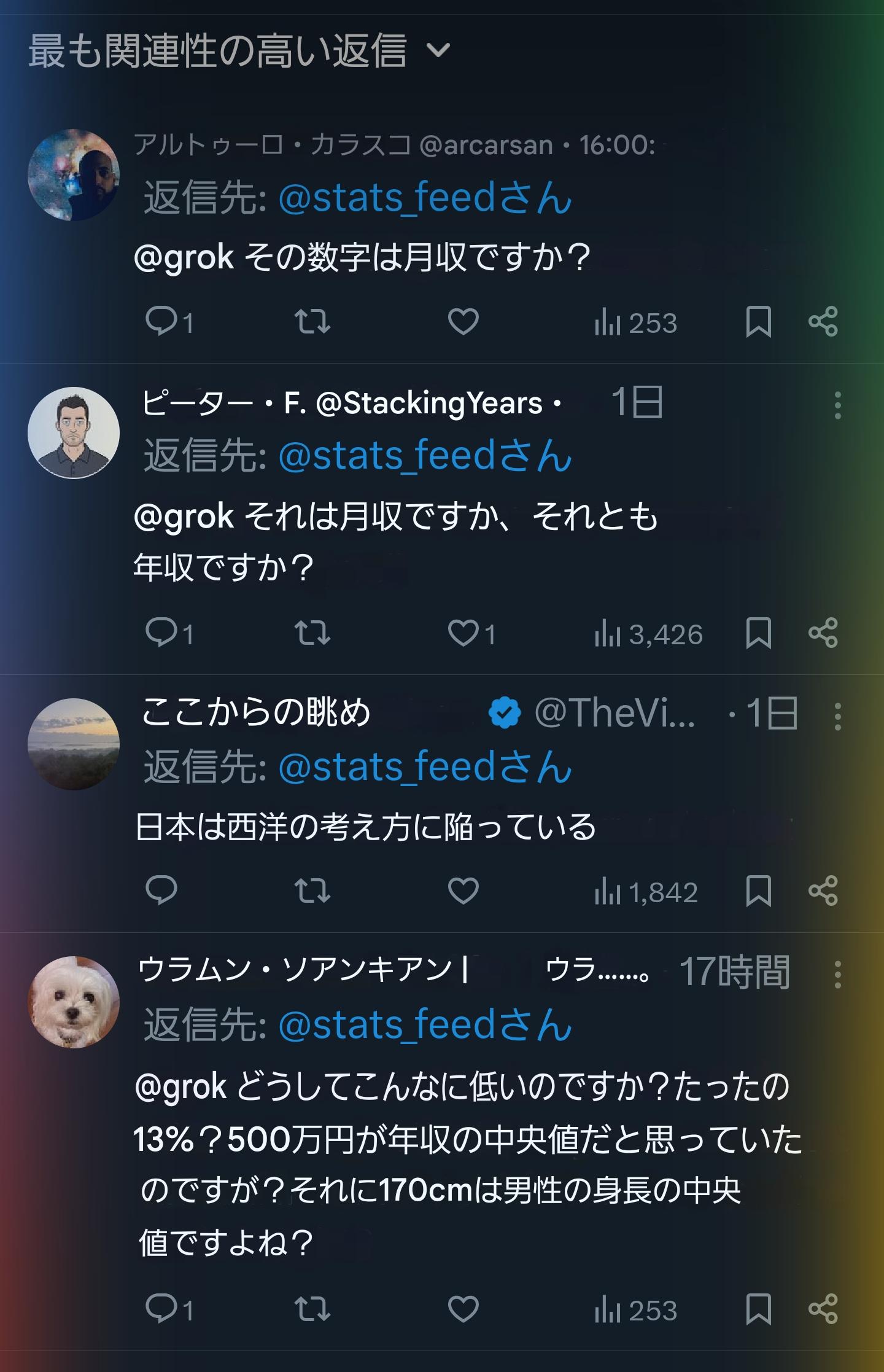Share ウラムン・ソアンキアン's reply about 170cm
The image size is (884, 1372).
823,1309
